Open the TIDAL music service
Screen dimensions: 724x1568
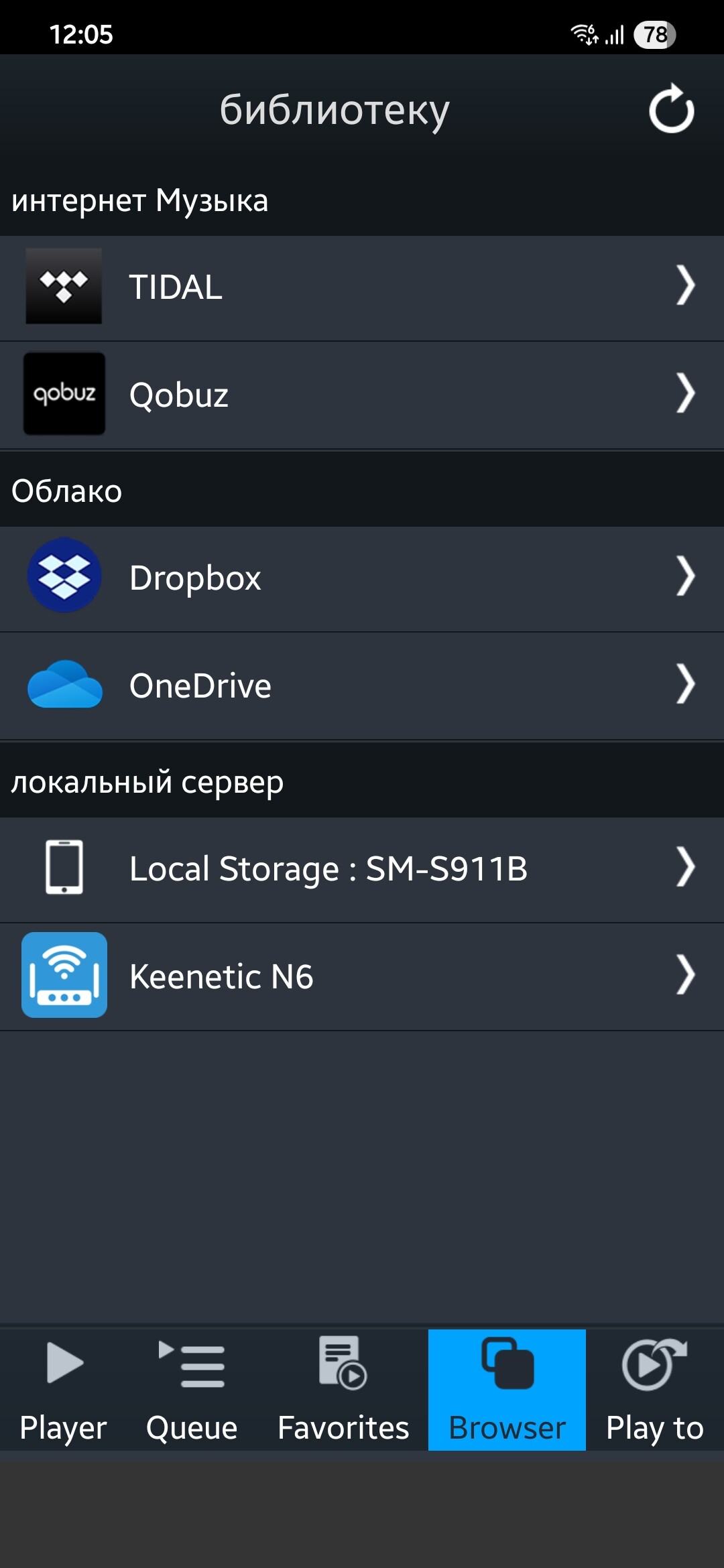click(x=362, y=288)
